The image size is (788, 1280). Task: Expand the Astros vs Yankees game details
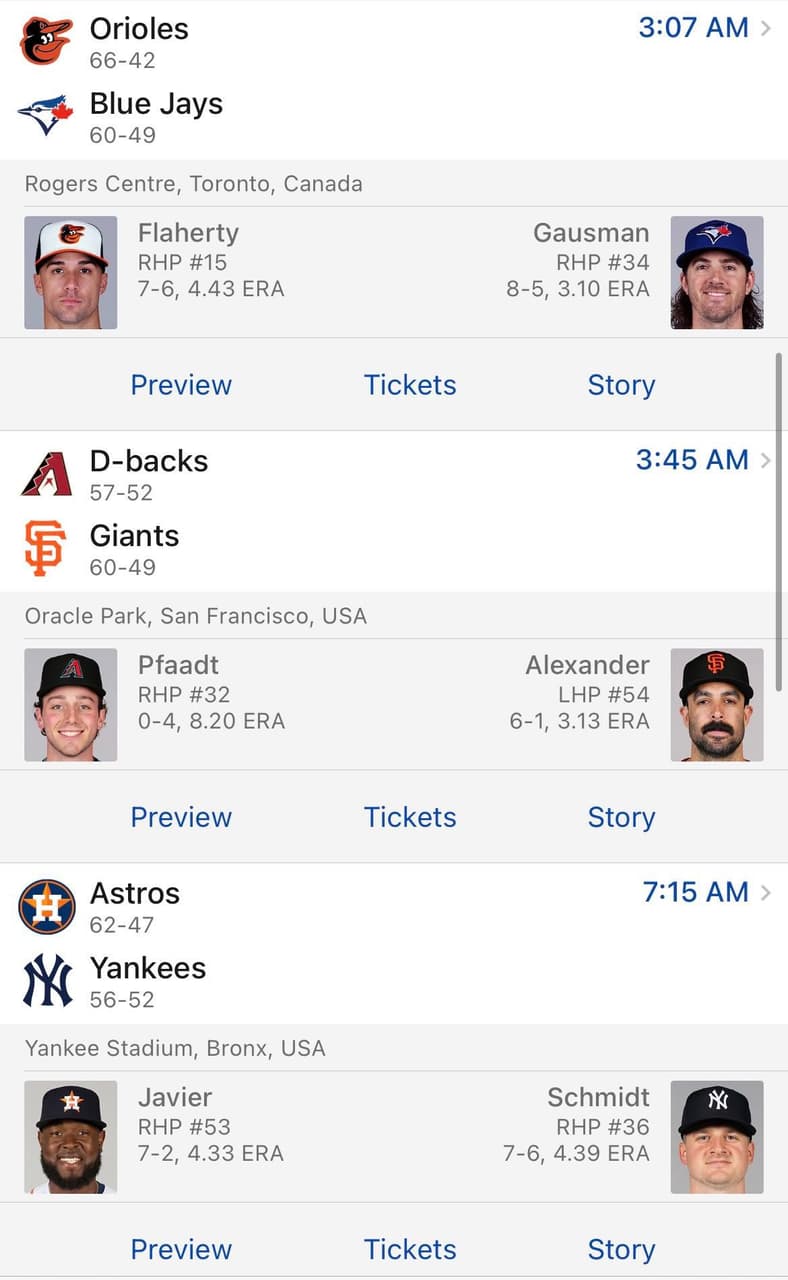click(766, 892)
